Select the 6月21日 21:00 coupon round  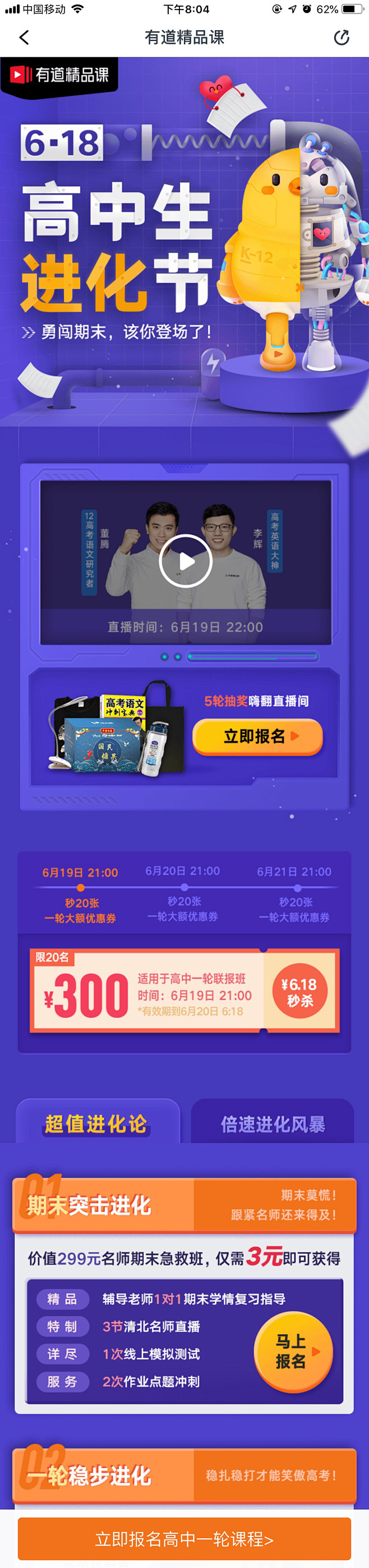pyautogui.click(x=295, y=894)
